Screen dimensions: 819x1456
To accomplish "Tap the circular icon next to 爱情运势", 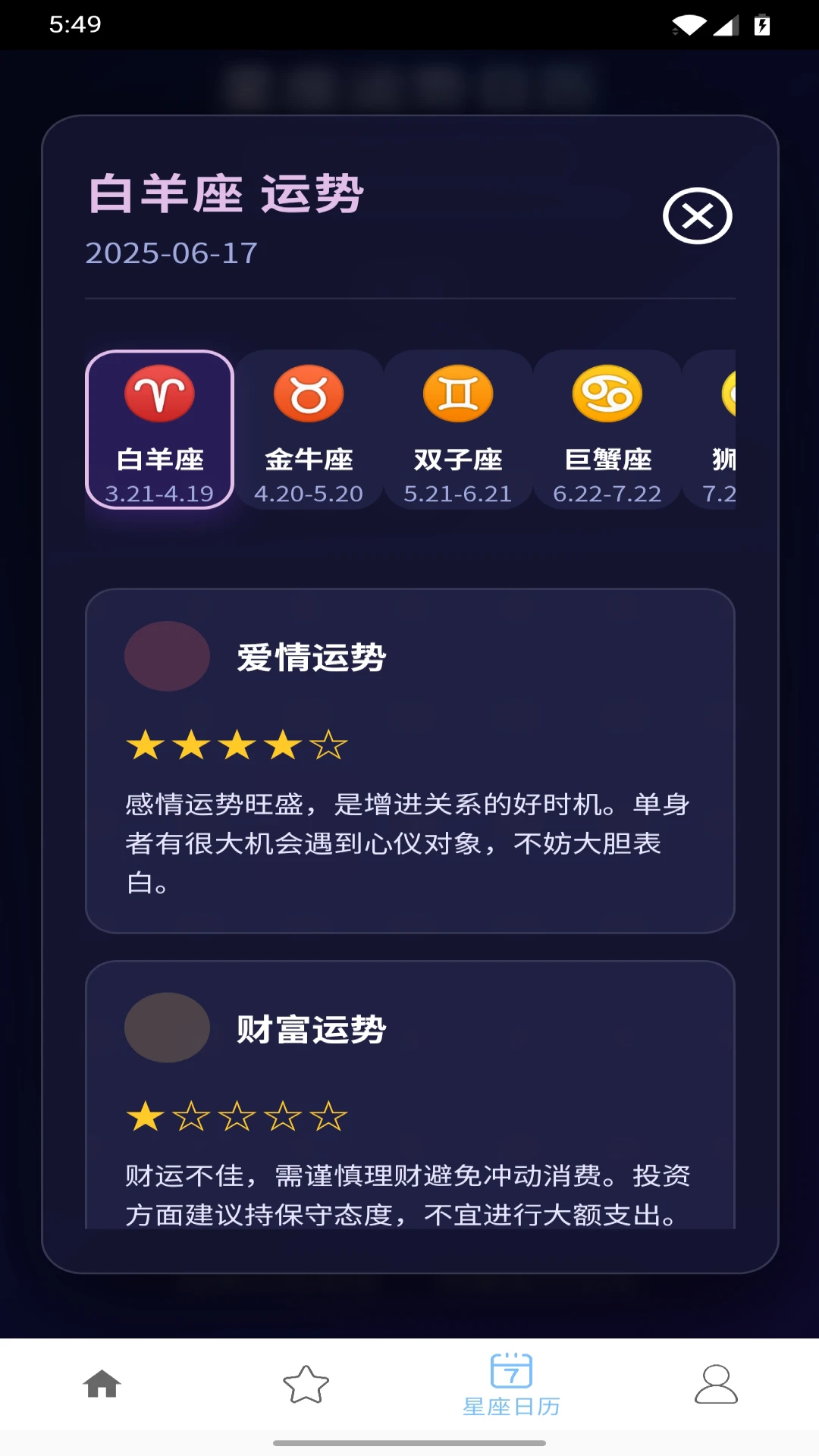I will pos(168,656).
